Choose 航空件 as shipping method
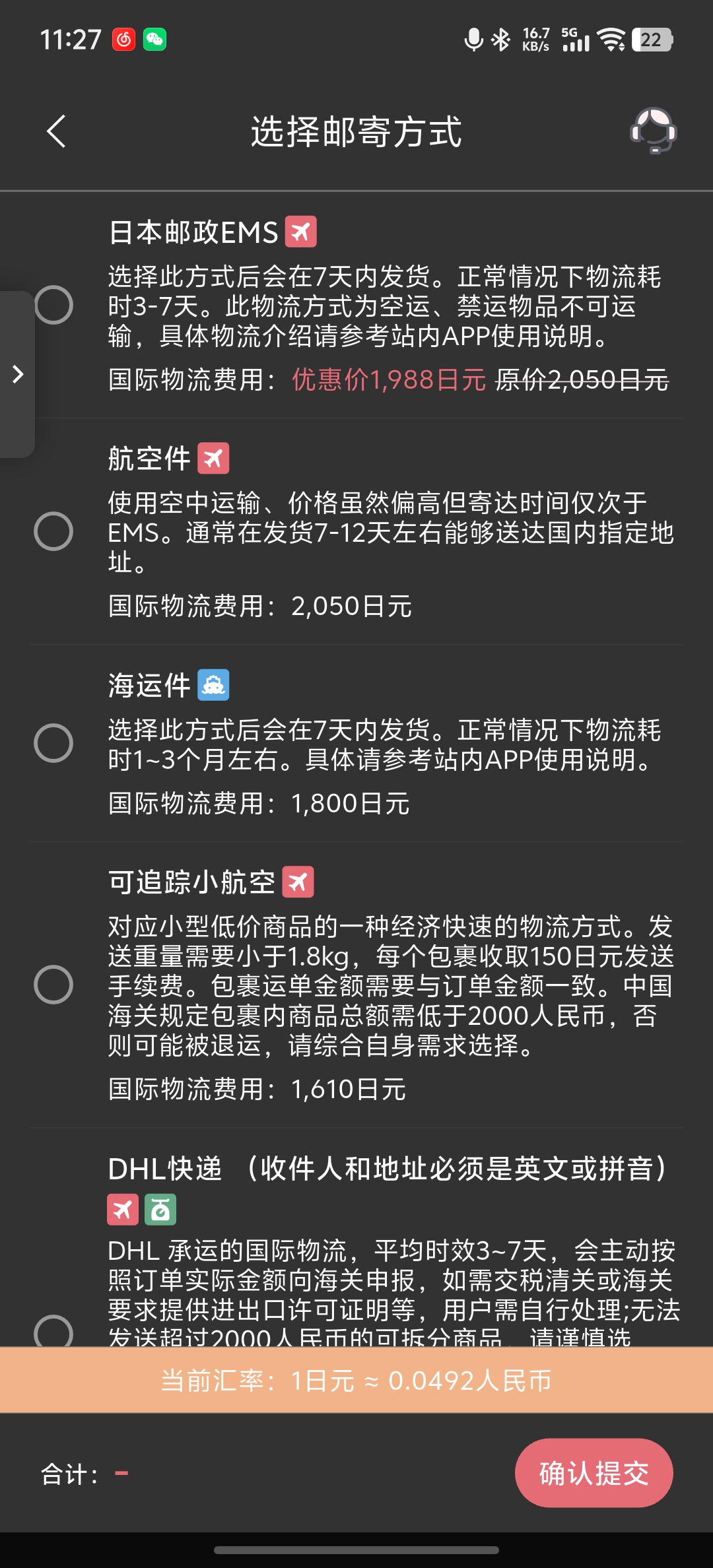Viewport: 713px width, 1568px height. tap(53, 531)
